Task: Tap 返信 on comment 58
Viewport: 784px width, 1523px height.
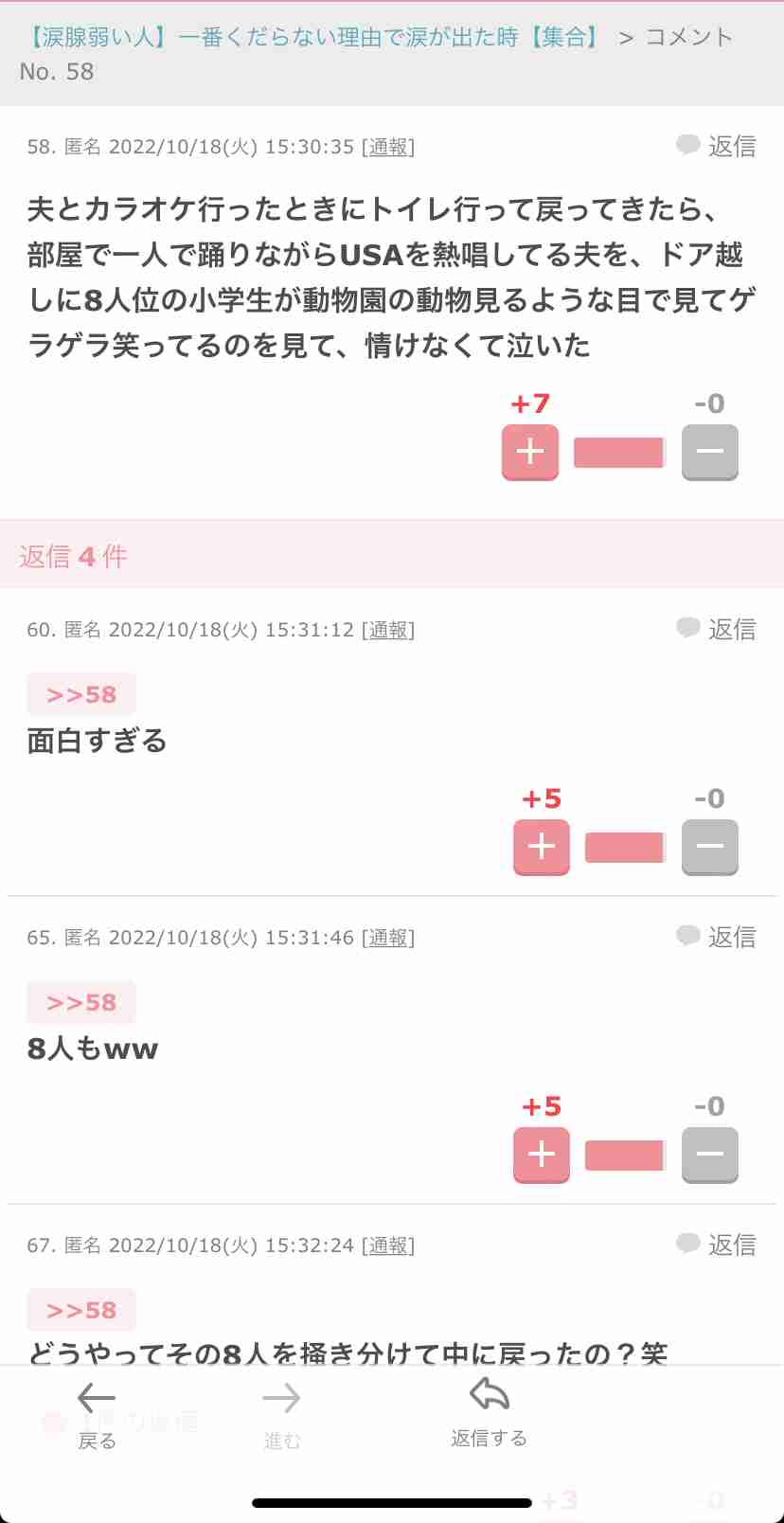Action: click(x=716, y=146)
